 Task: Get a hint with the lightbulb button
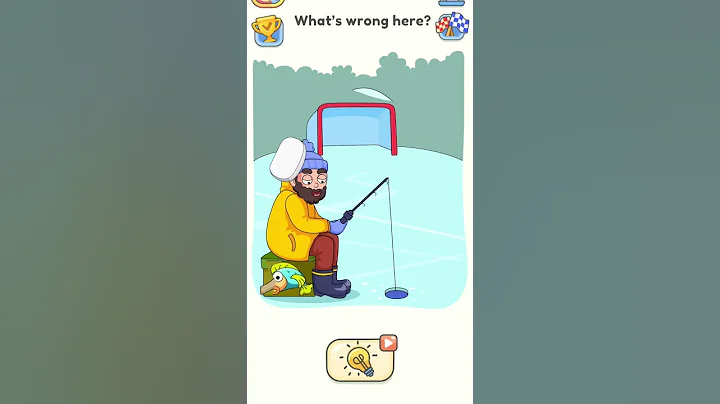tap(360, 360)
